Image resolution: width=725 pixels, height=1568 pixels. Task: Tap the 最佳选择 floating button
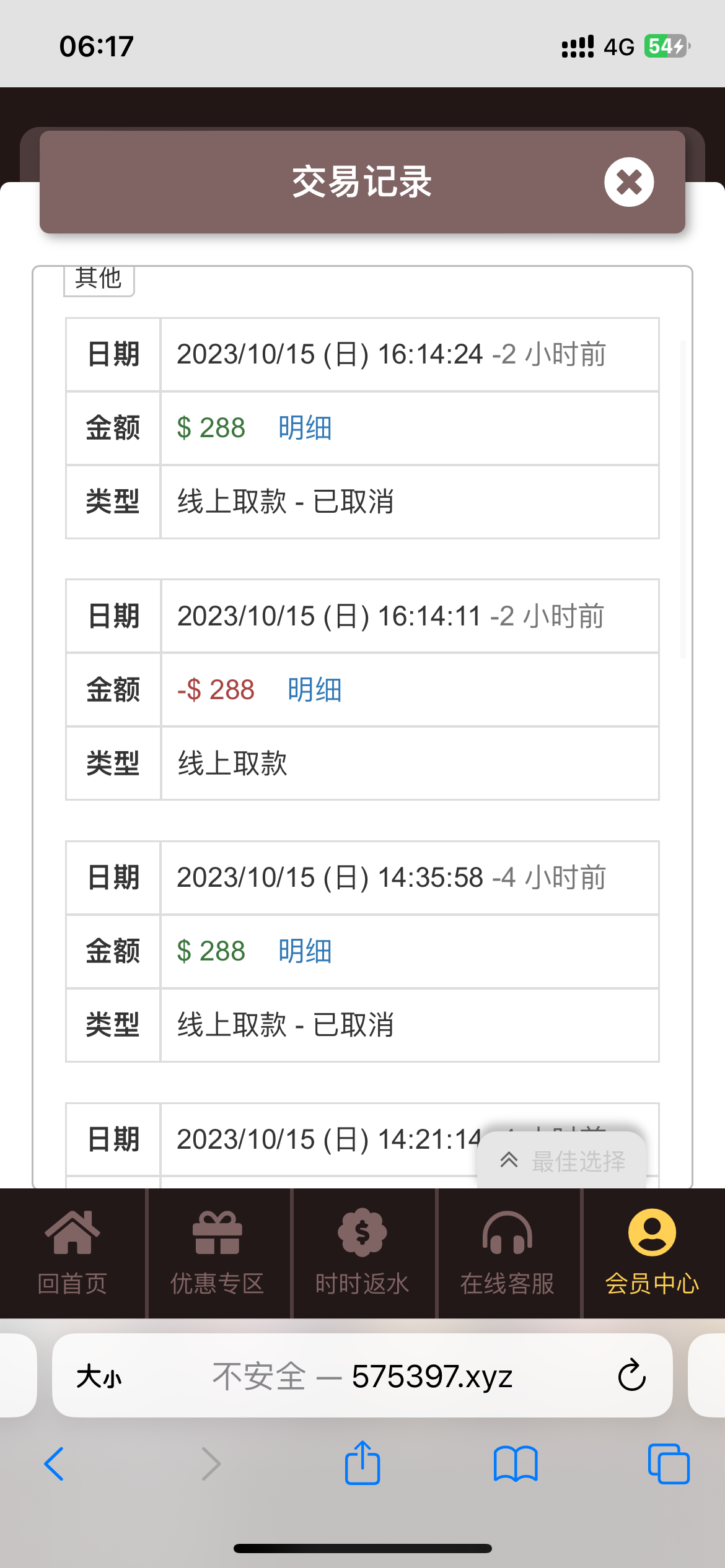click(x=563, y=1161)
